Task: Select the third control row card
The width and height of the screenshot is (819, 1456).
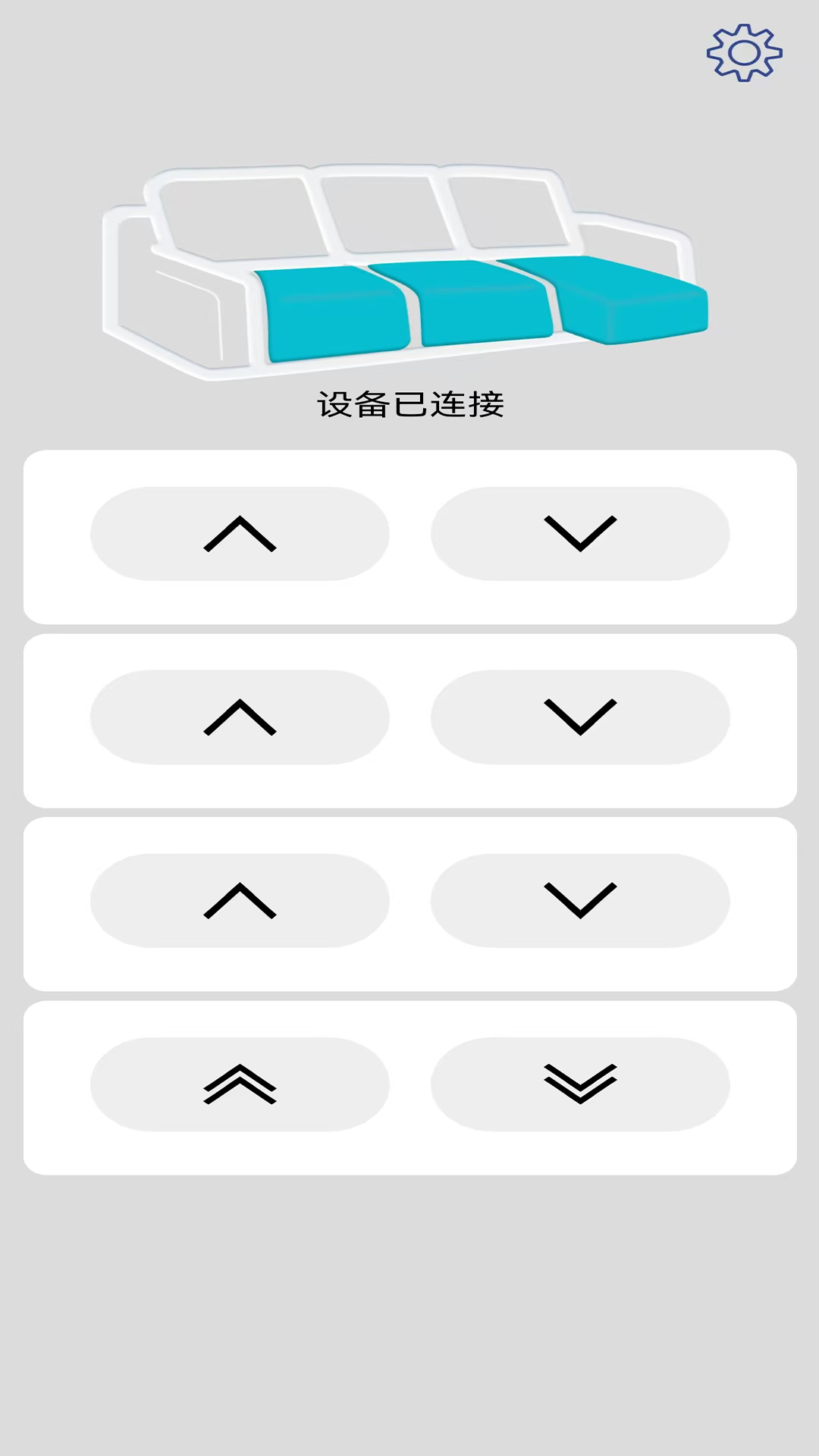Action: [409, 902]
